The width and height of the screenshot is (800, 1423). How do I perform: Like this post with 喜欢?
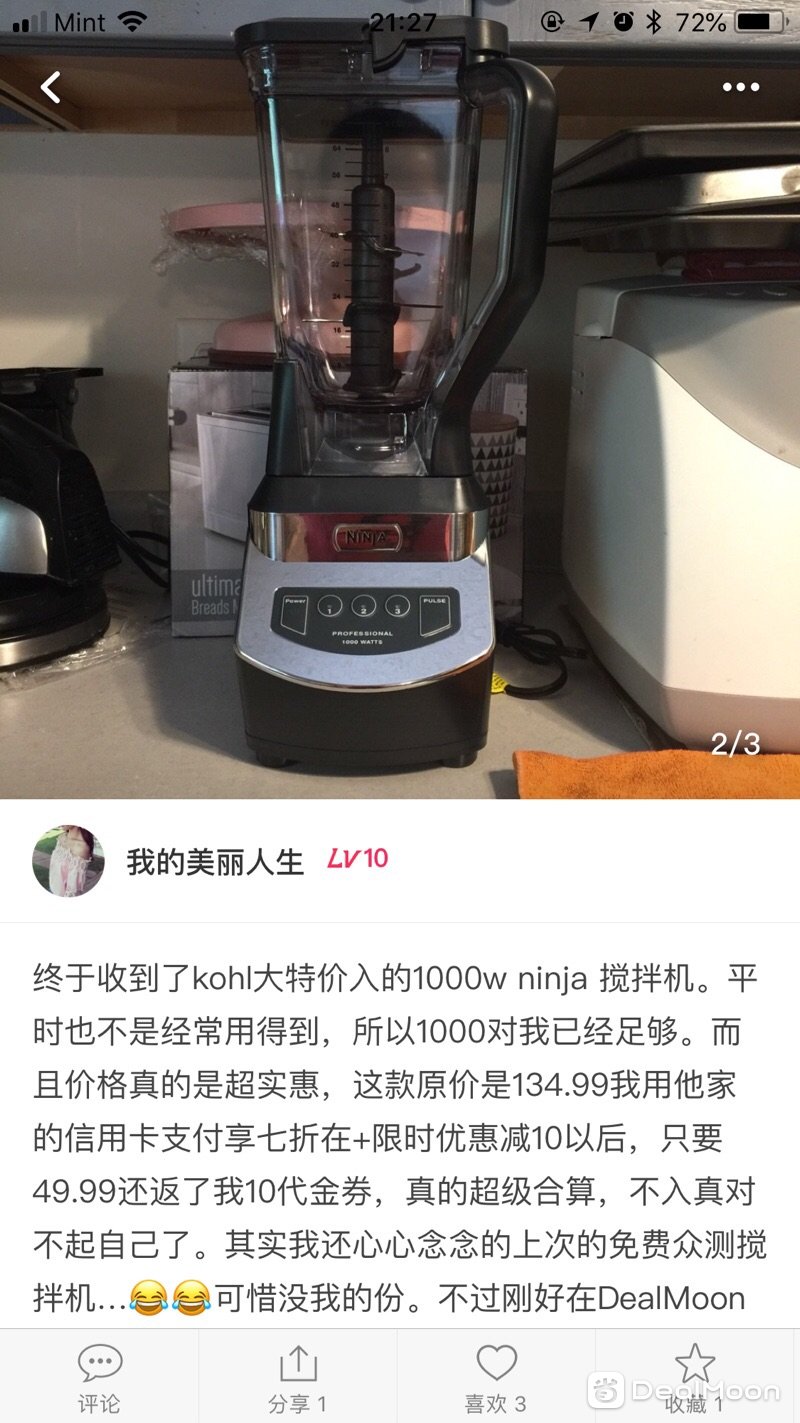(496, 1378)
